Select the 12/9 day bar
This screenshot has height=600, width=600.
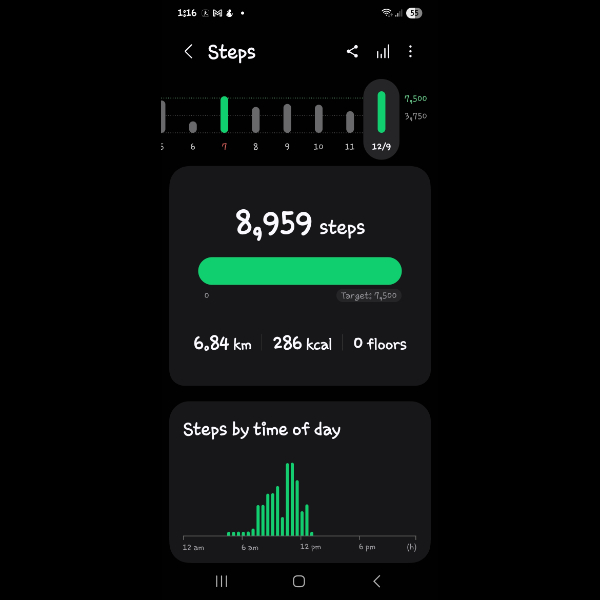381,118
